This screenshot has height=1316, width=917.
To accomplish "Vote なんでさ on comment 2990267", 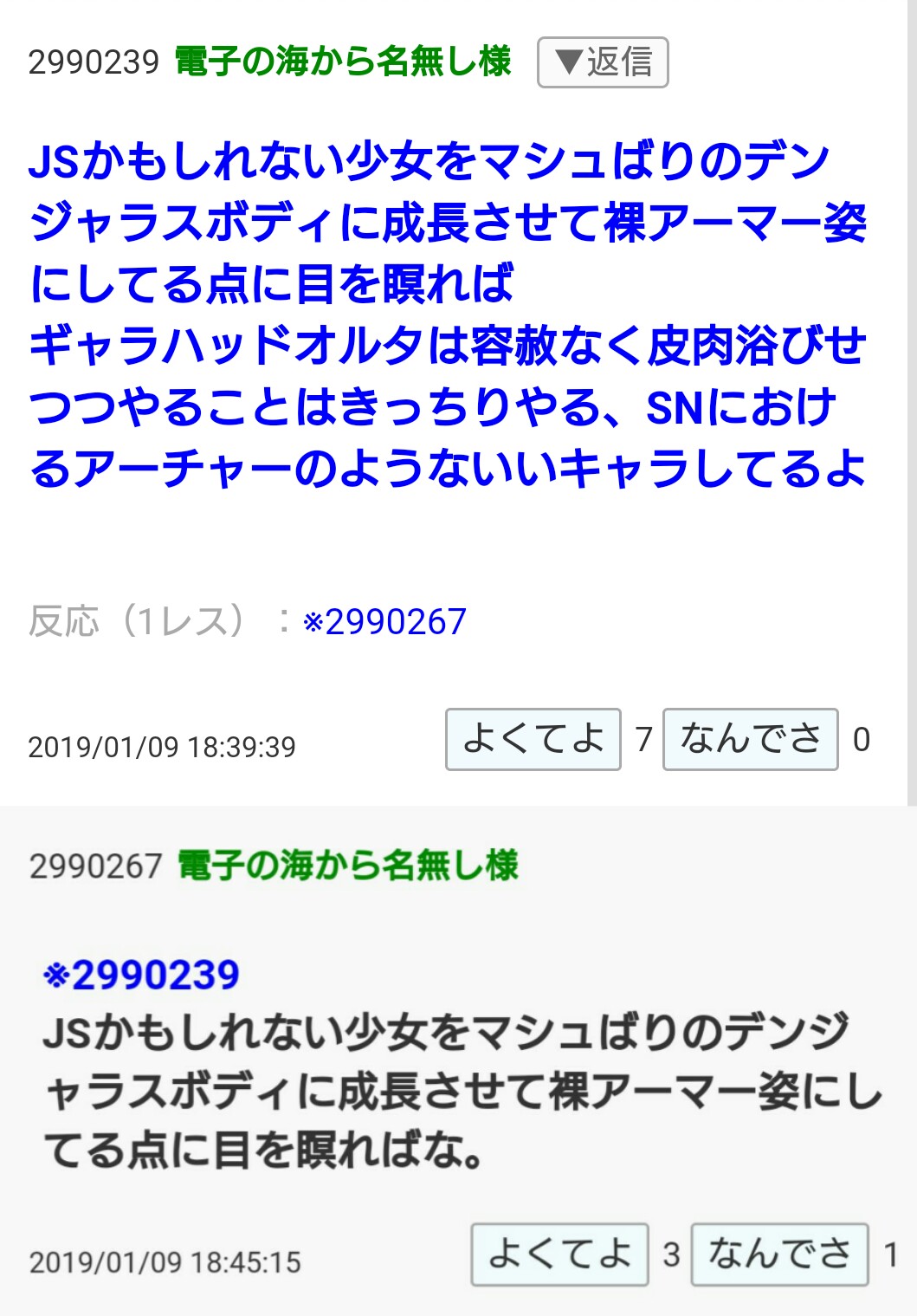I will pos(779,1254).
